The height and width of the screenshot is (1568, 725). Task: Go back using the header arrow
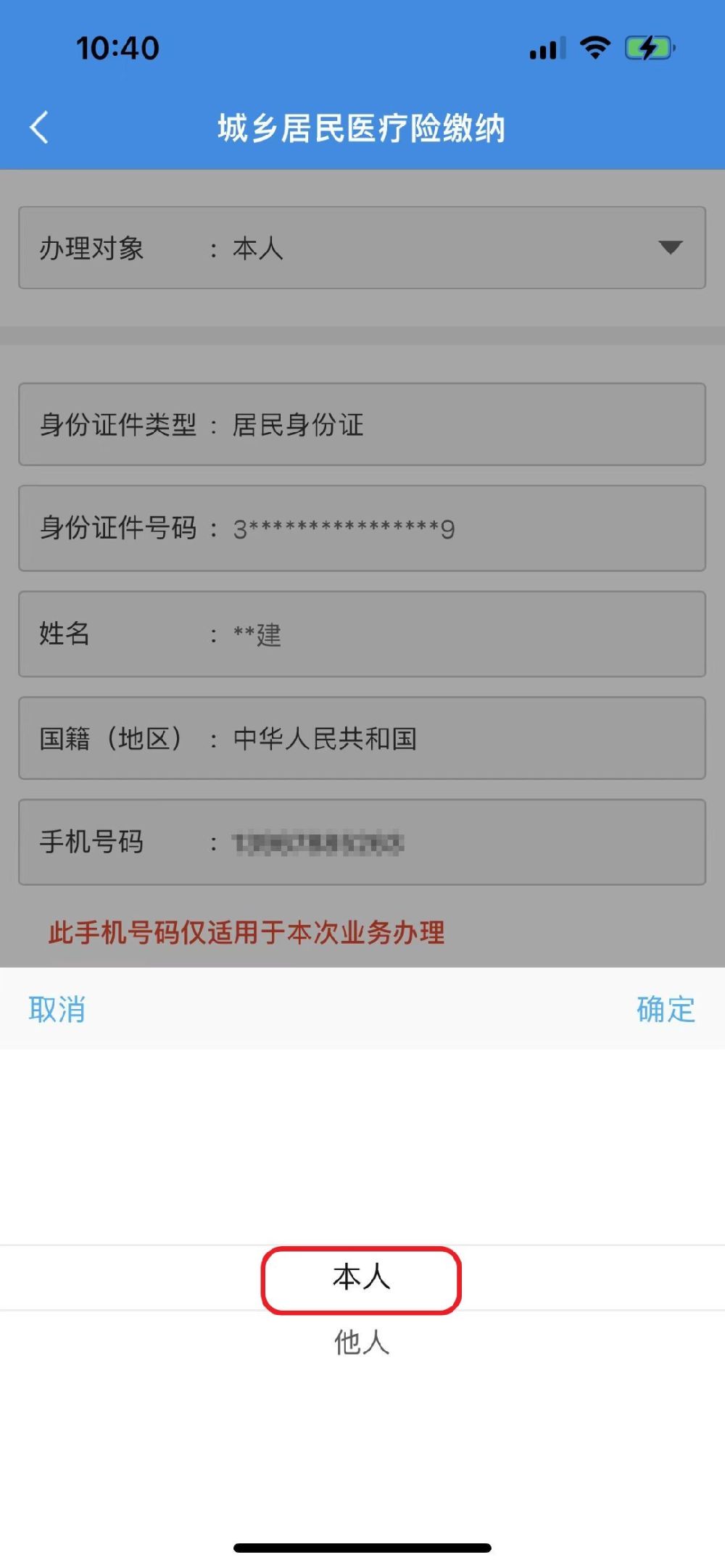point(39,128)
